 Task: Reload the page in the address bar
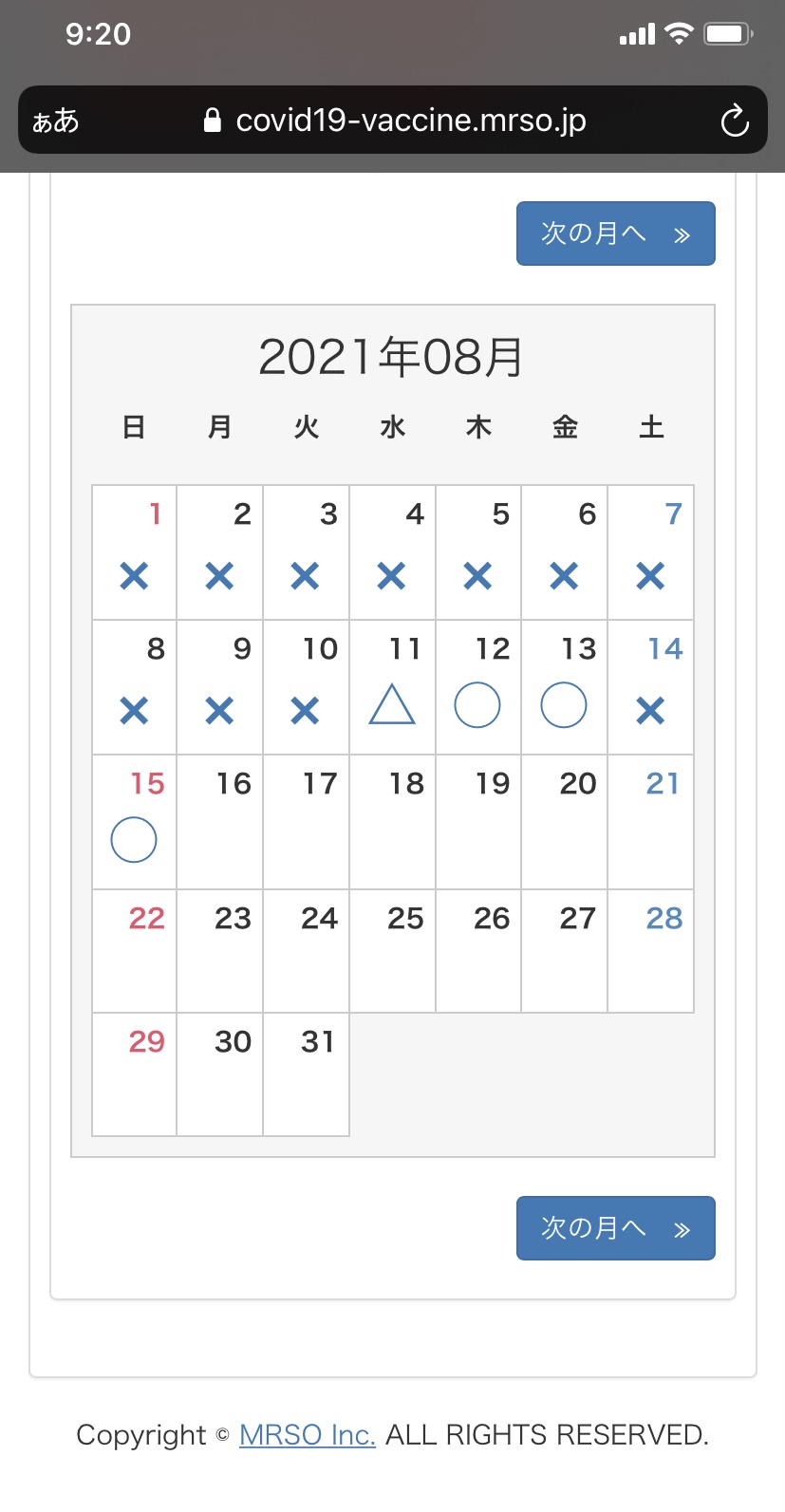(735, 121)
